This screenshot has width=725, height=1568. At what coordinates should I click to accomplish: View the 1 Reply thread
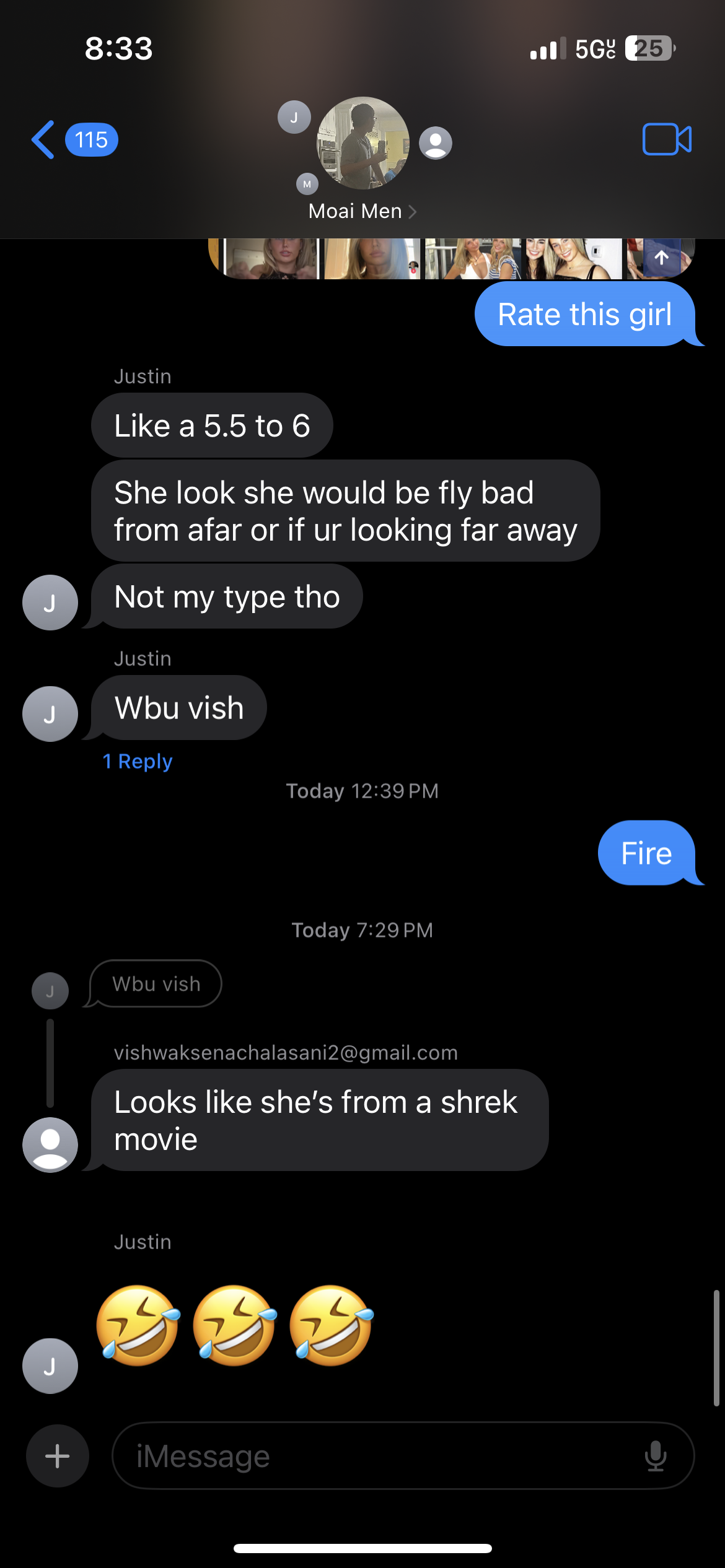coord(138,761)
